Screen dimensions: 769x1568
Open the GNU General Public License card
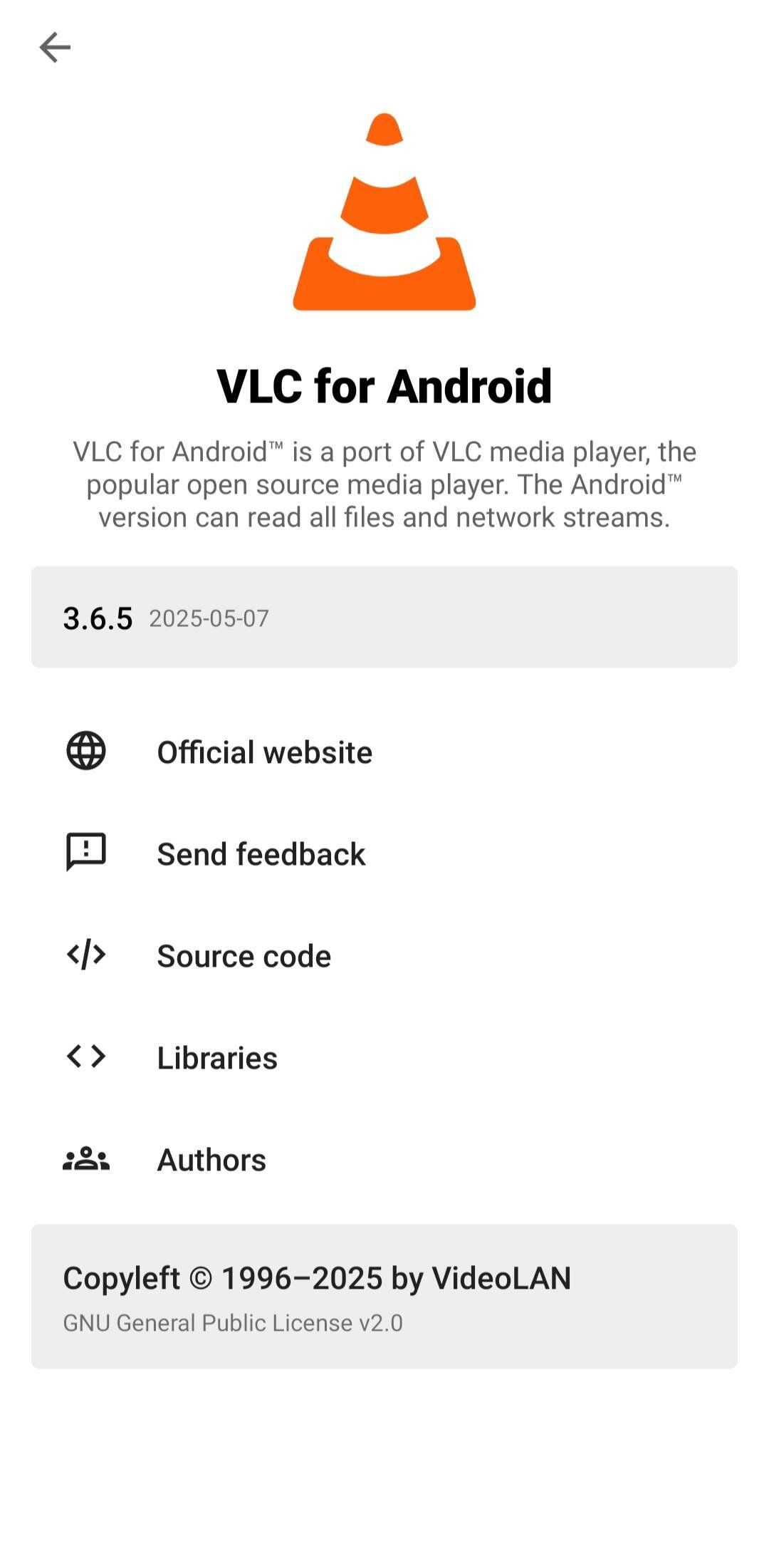pos(384,1297)
